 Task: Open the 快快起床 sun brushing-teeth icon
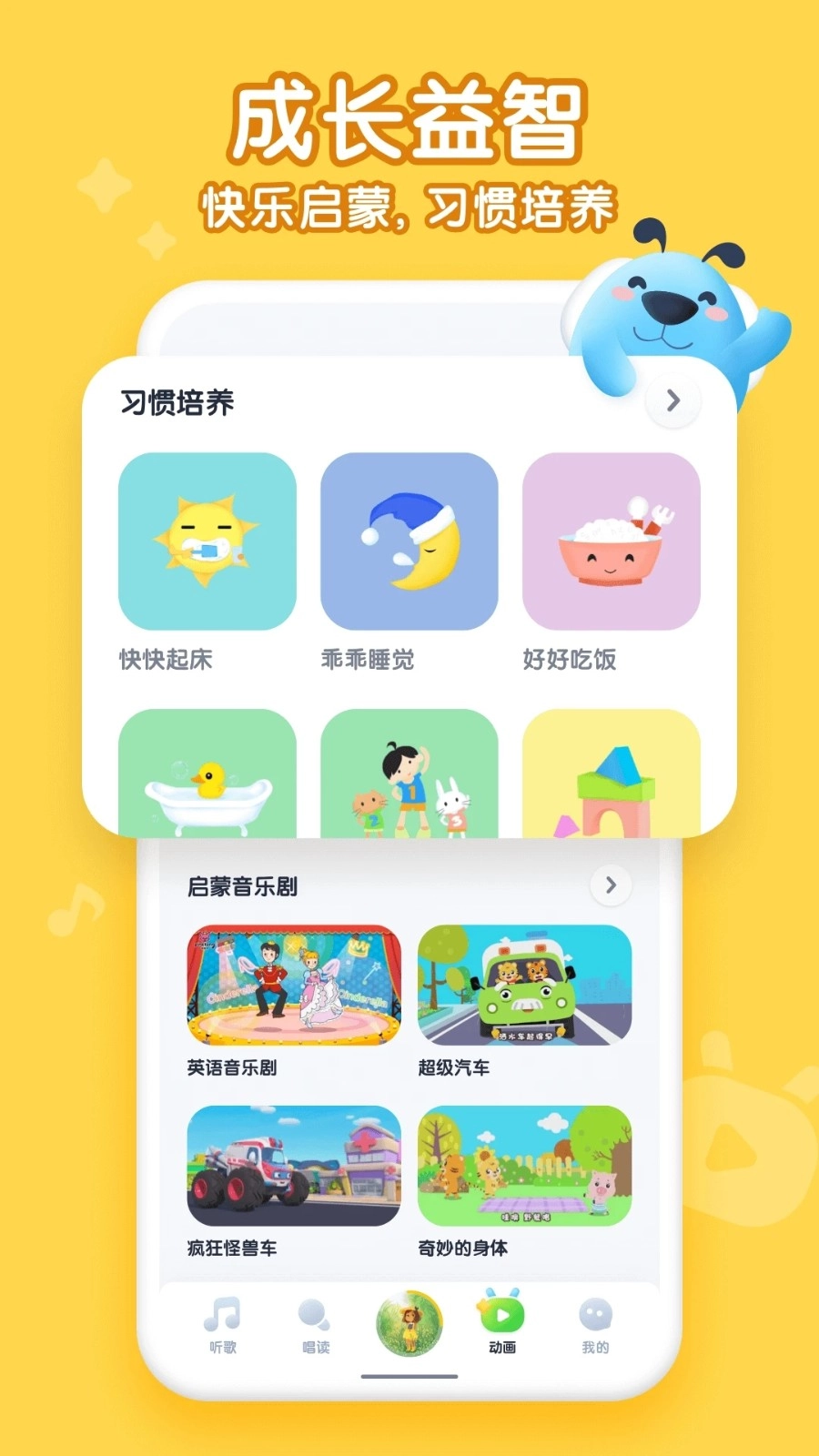(x=205, y=543)
